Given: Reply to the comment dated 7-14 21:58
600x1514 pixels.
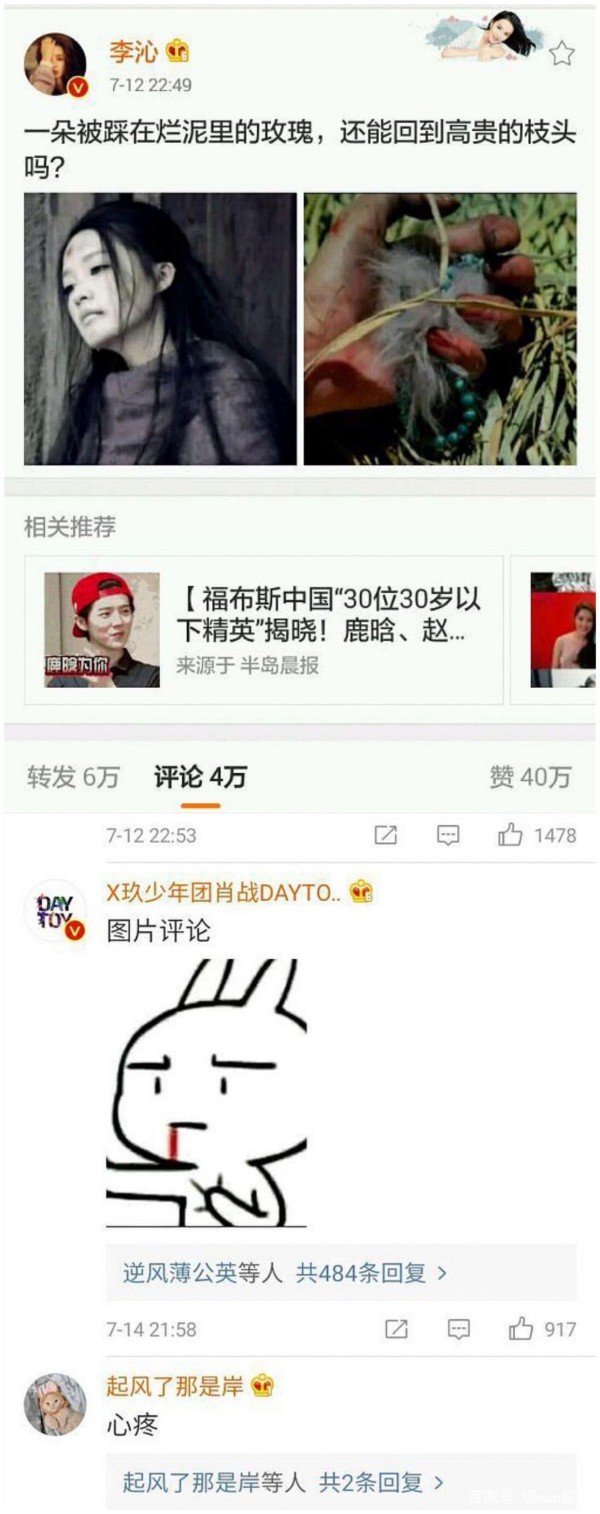Looking at the screenshot, I should coord(458,1329).
